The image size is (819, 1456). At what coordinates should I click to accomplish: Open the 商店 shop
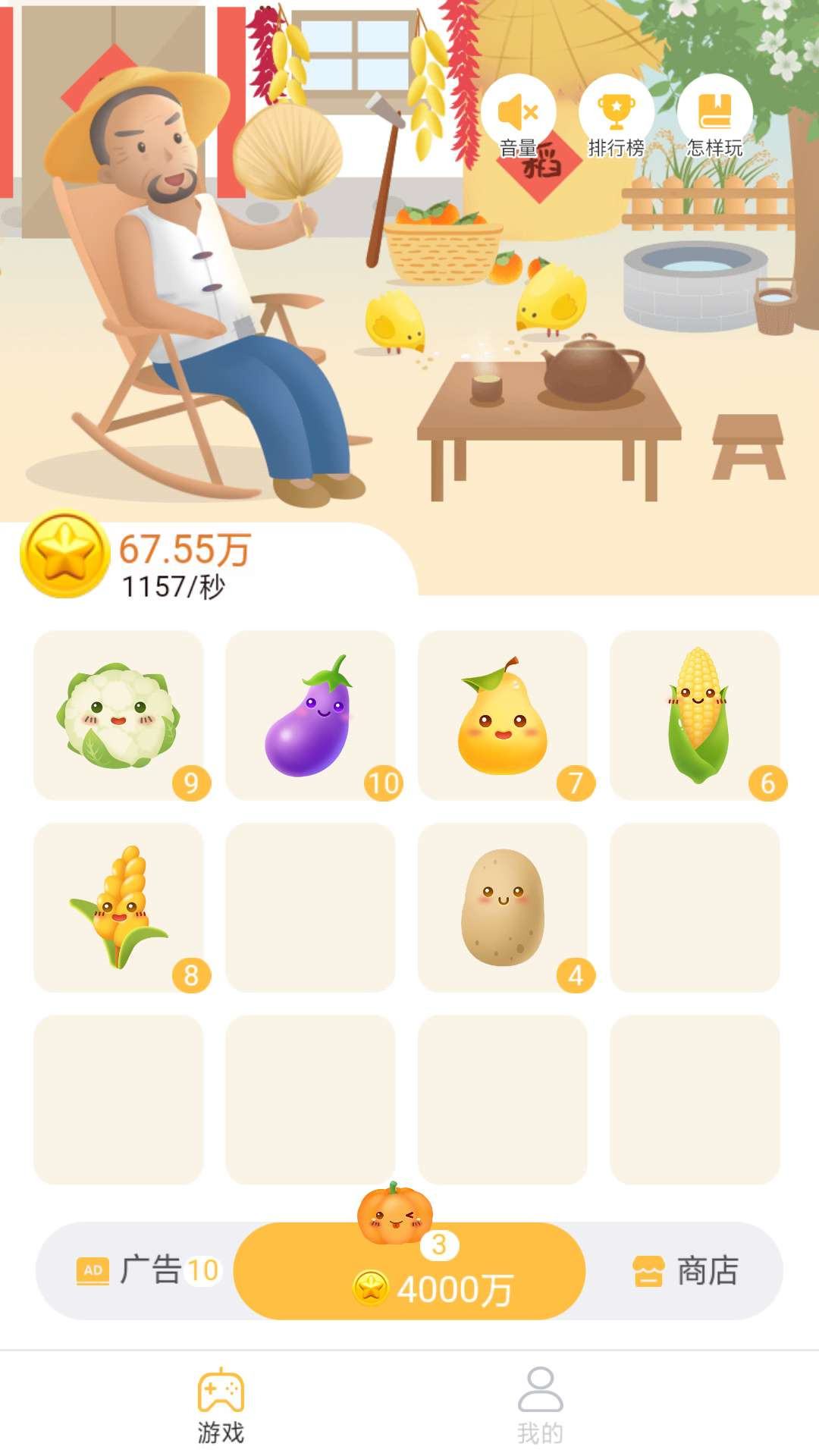tap(686, 1270)
